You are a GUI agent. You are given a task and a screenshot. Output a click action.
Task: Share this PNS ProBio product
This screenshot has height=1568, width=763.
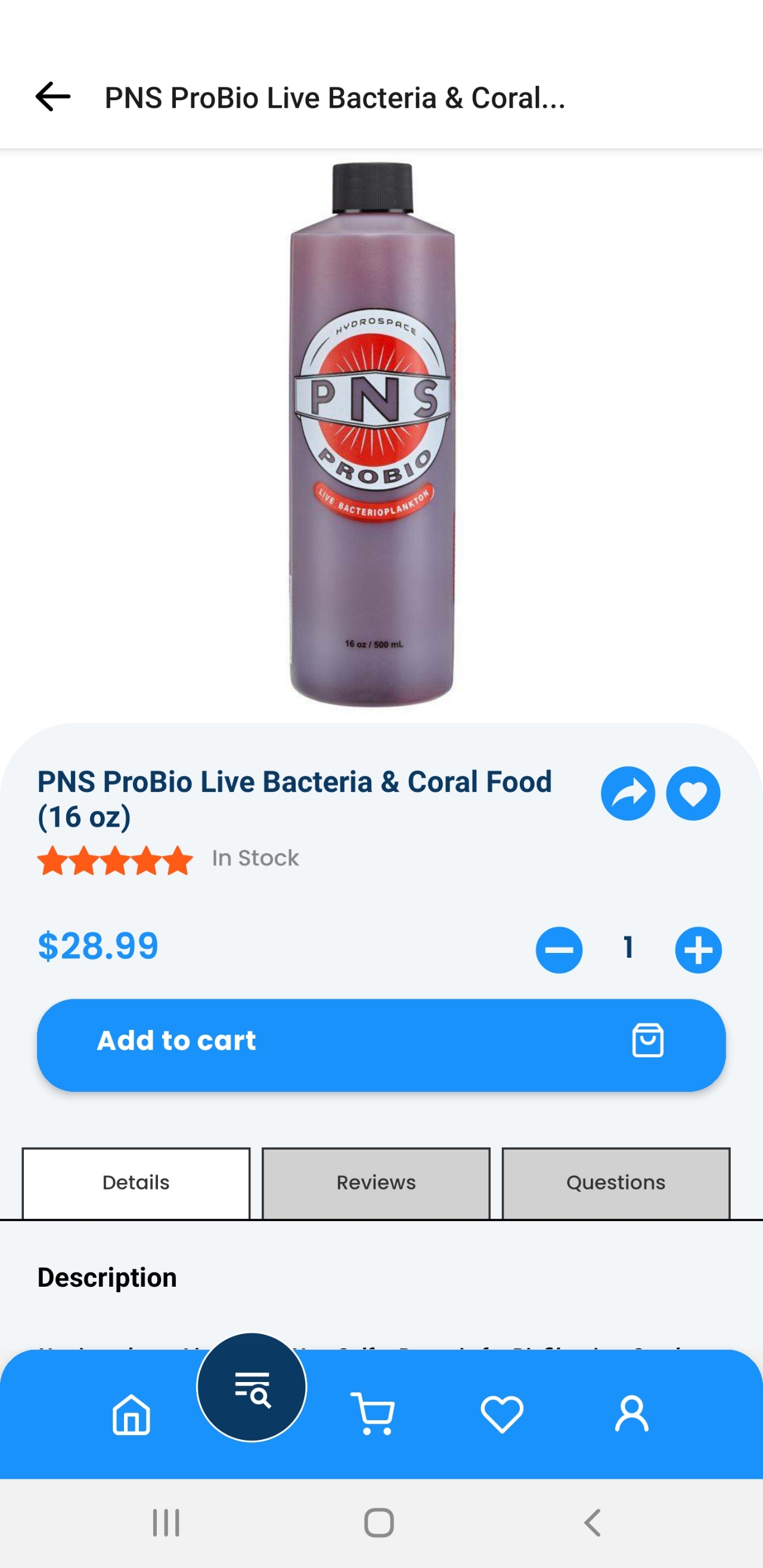(x=627, y=793)
